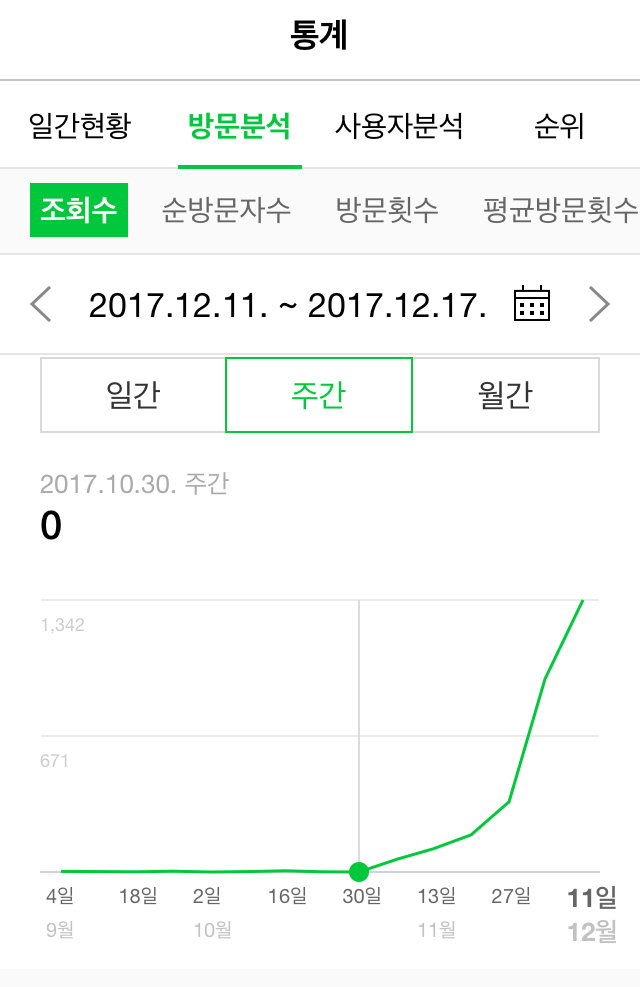This screenshot has width=640, height=987.
Task: Go to the next week
Action: [x=599, y=304]
